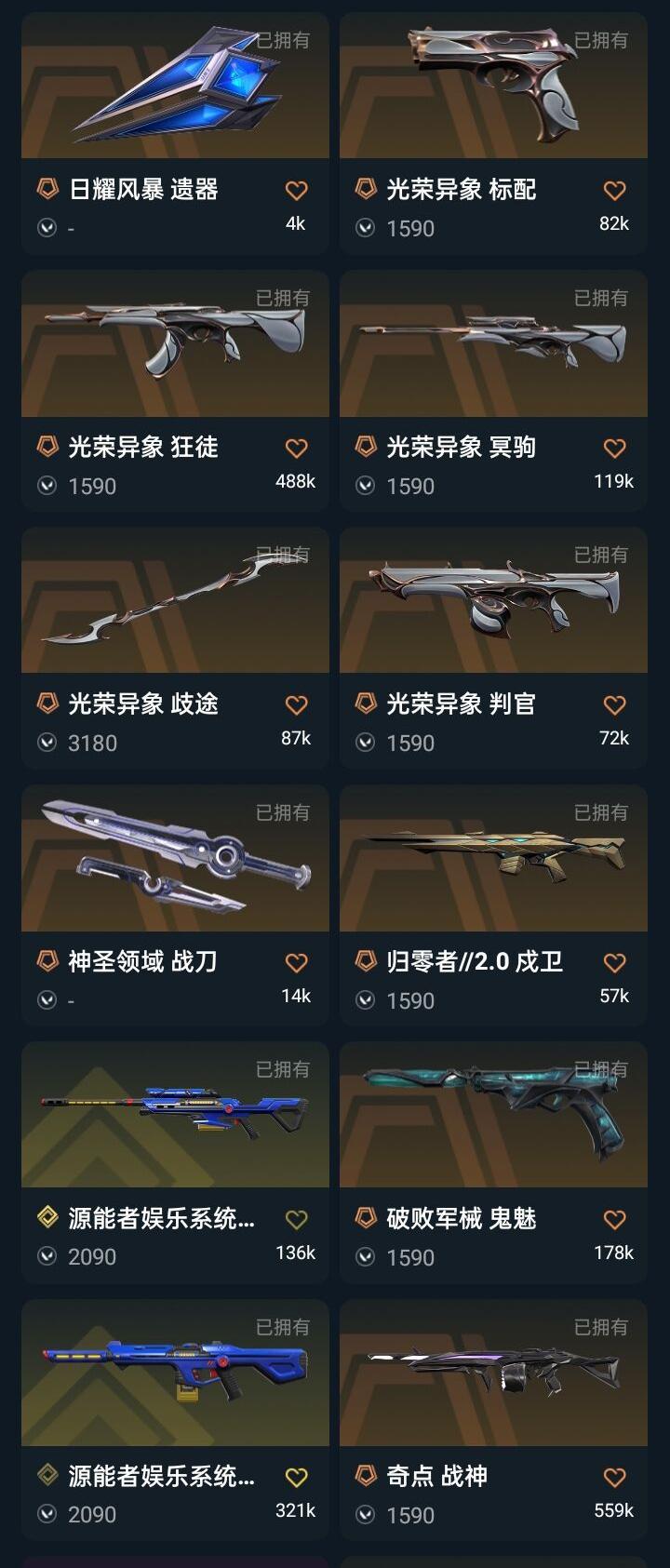The height and width of the screenshot is (1568, 670).
Task: Open the 归零者//2.0 戍卫 card
Action: point(493,905)
